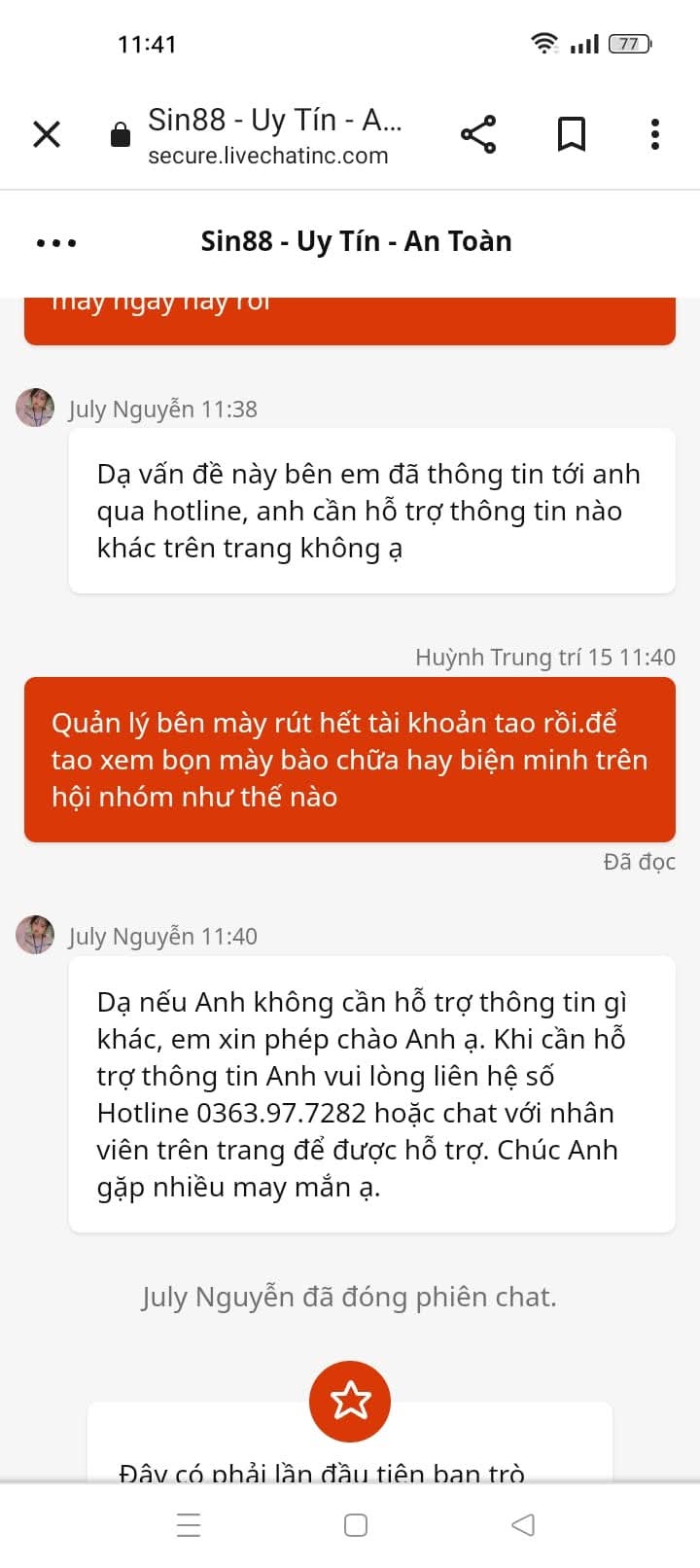The image size is (700, 1568).
Task: Go back with system back button
Action: [x=523, y=1524]
